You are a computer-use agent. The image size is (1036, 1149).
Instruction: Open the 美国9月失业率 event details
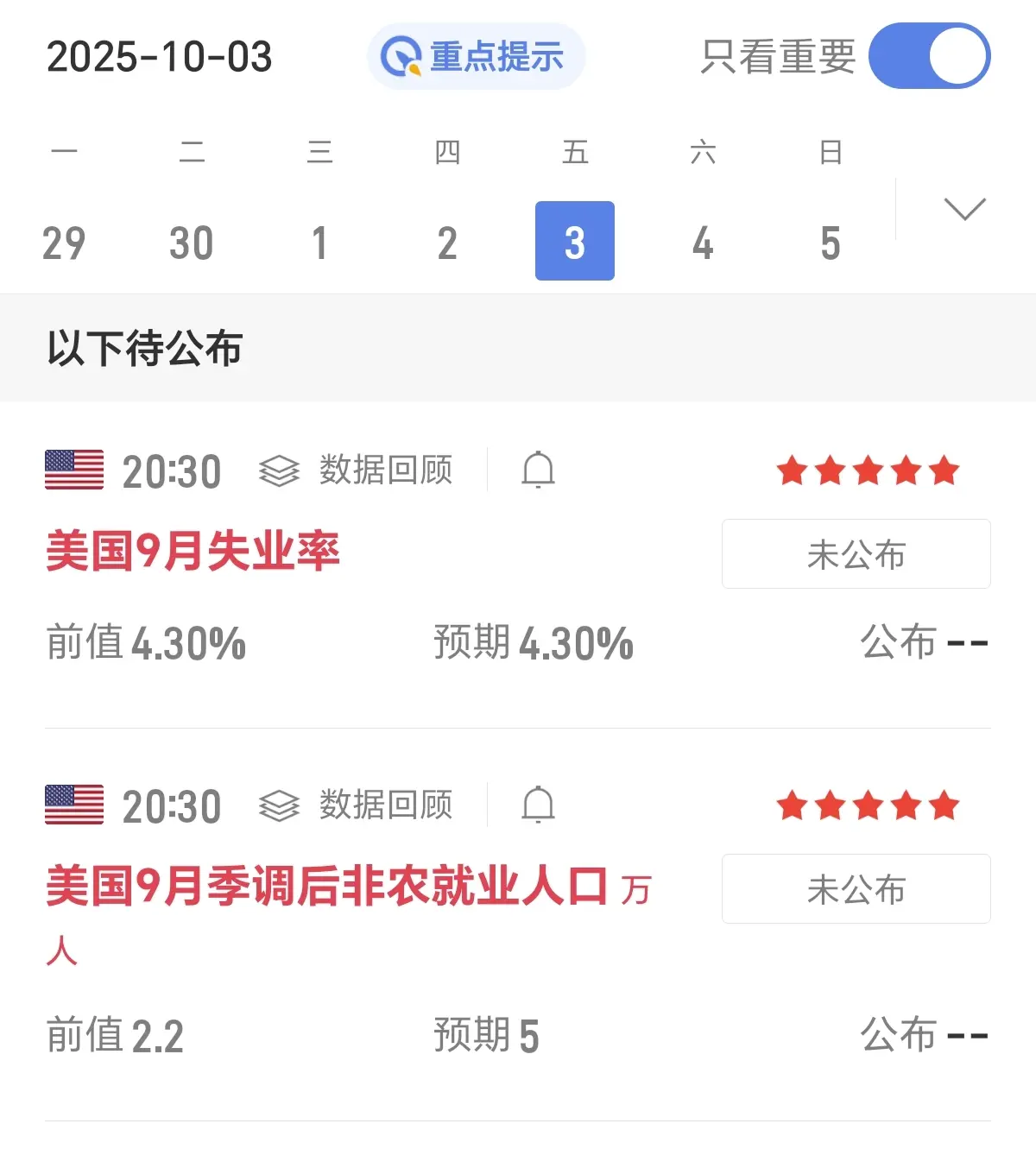tap(193, 552)
